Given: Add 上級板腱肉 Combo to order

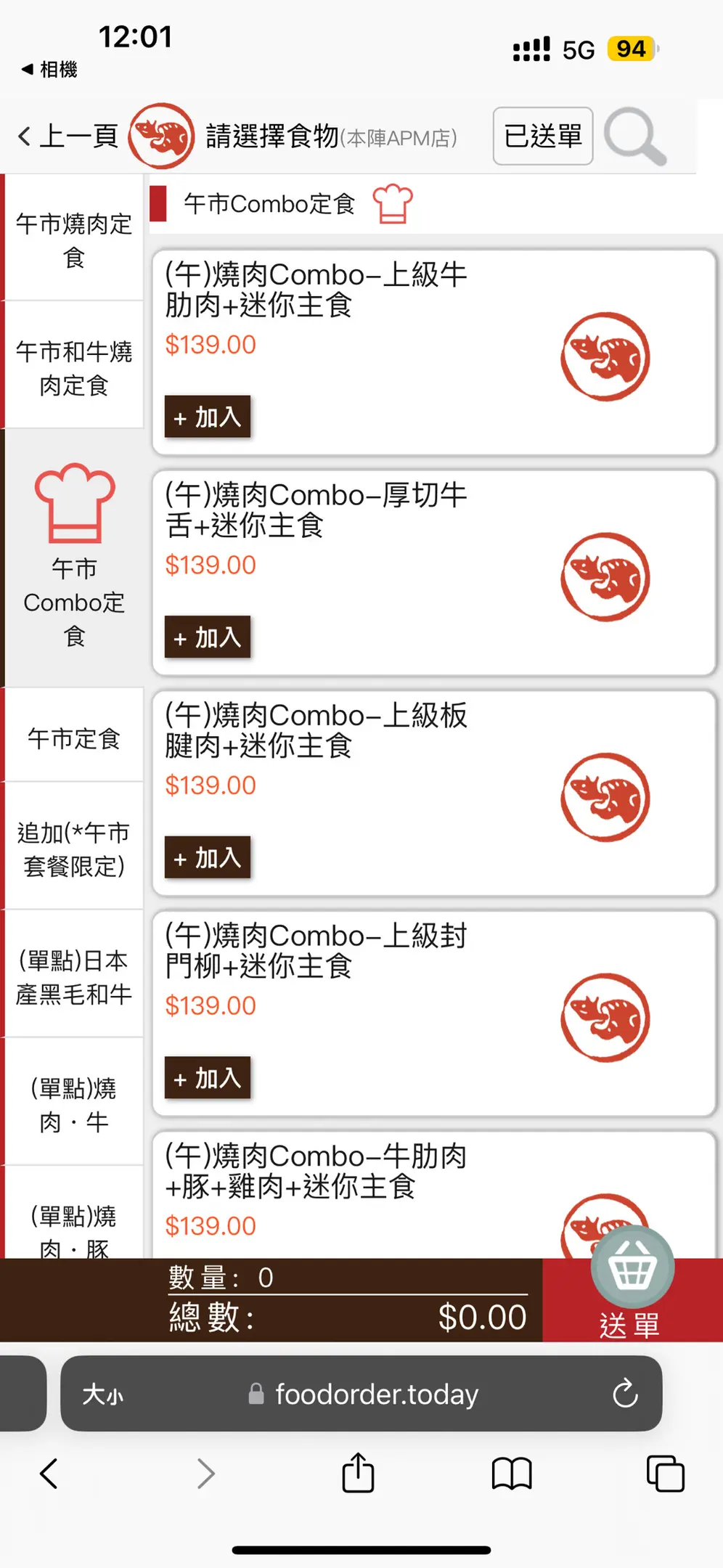Looking at the screenshot, I should [x=208, y=857].
